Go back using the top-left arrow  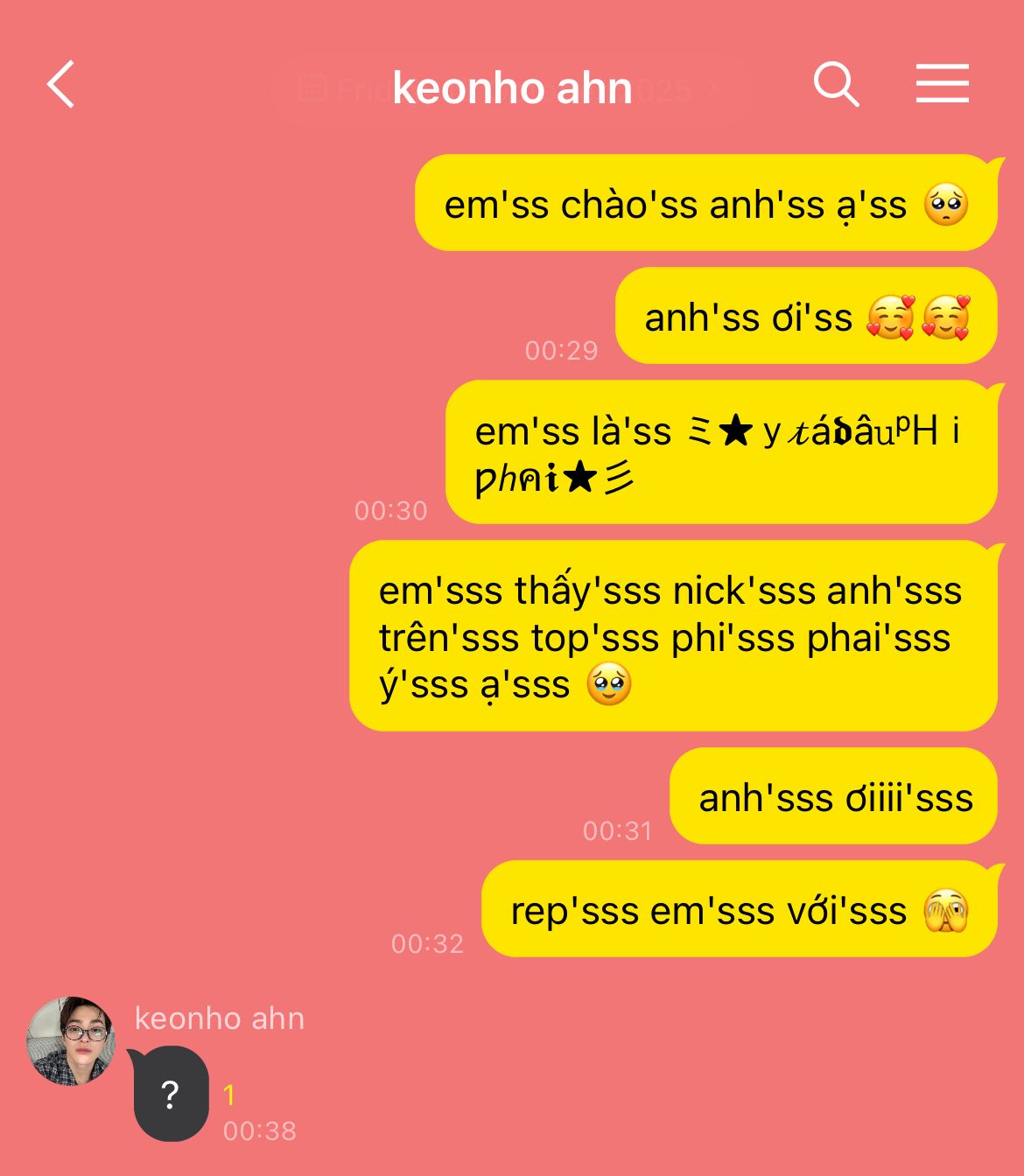pos(60,85)
